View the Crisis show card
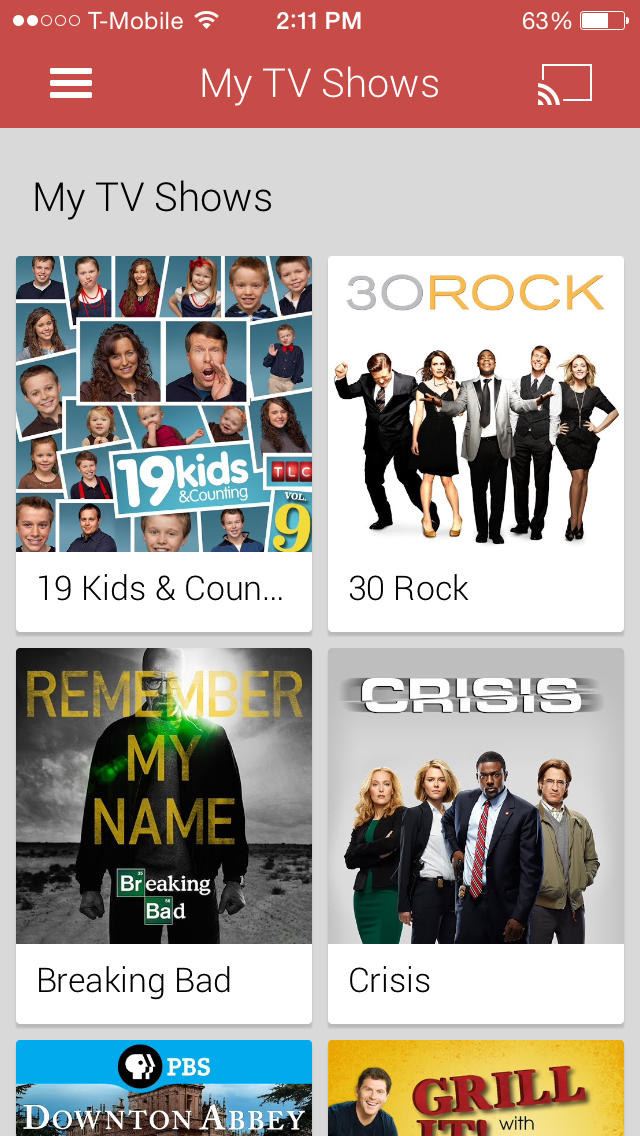Image resolution: width=640 pixels, height=1136 pixels. coord(476,835)
